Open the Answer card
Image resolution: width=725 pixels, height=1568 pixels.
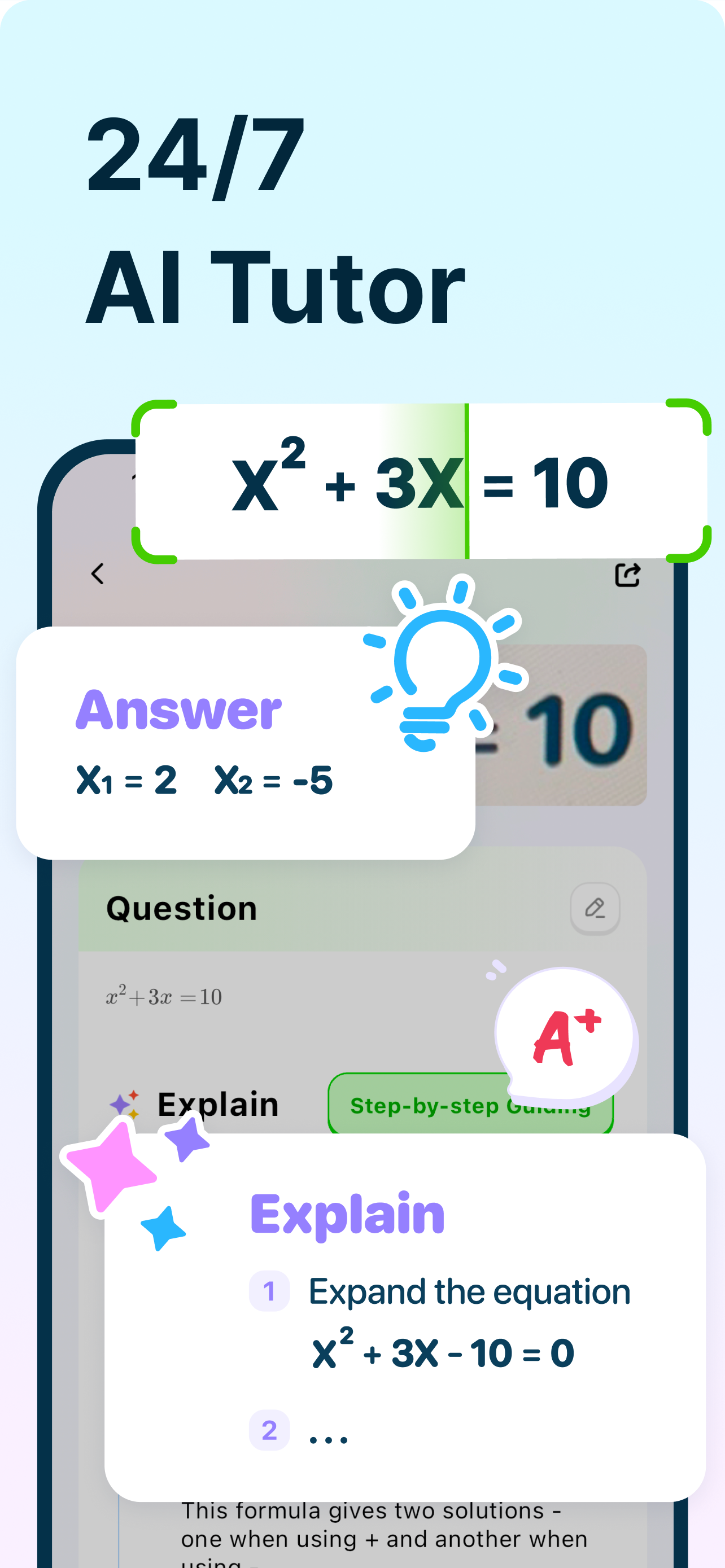[x=243, y=743]
